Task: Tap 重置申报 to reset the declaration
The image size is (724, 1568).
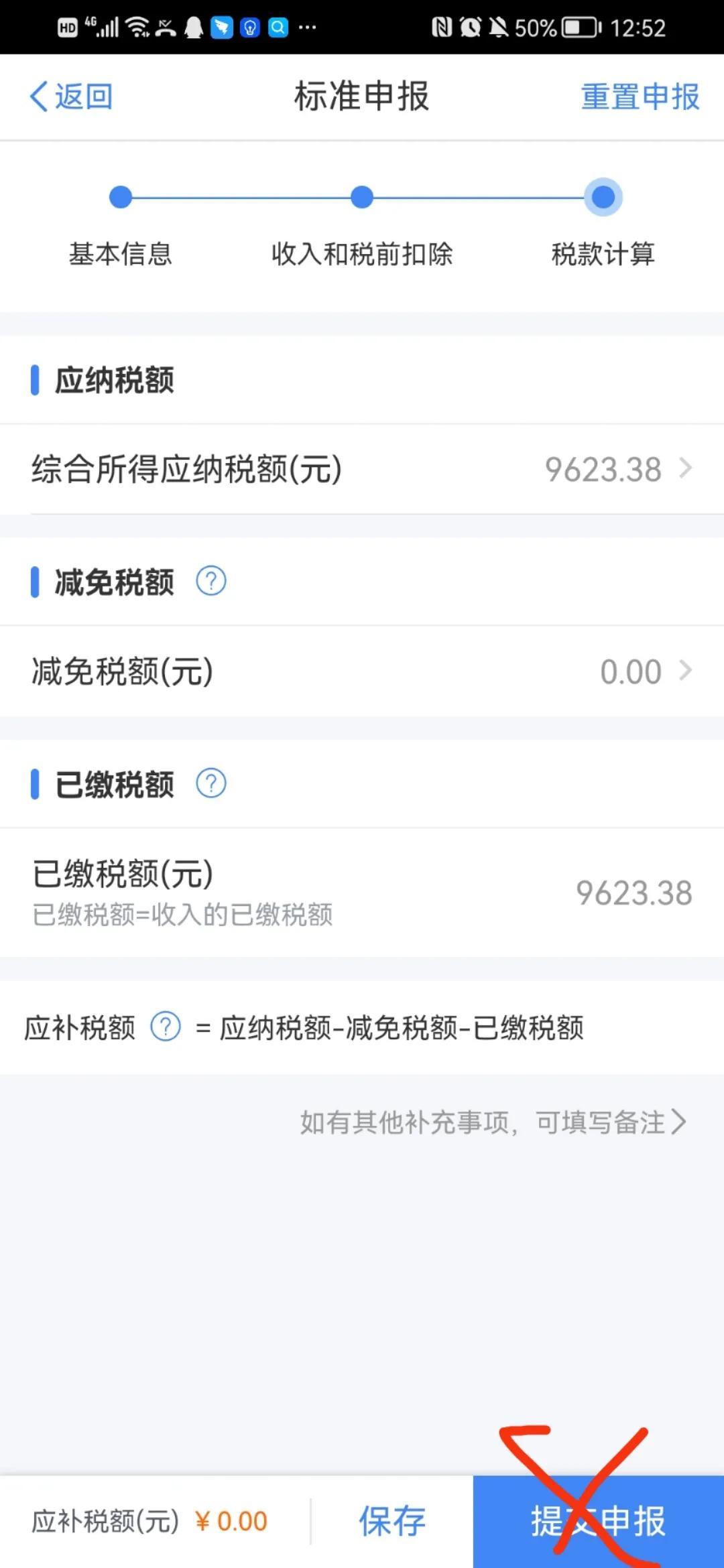Action: click(x=640, y=96)
